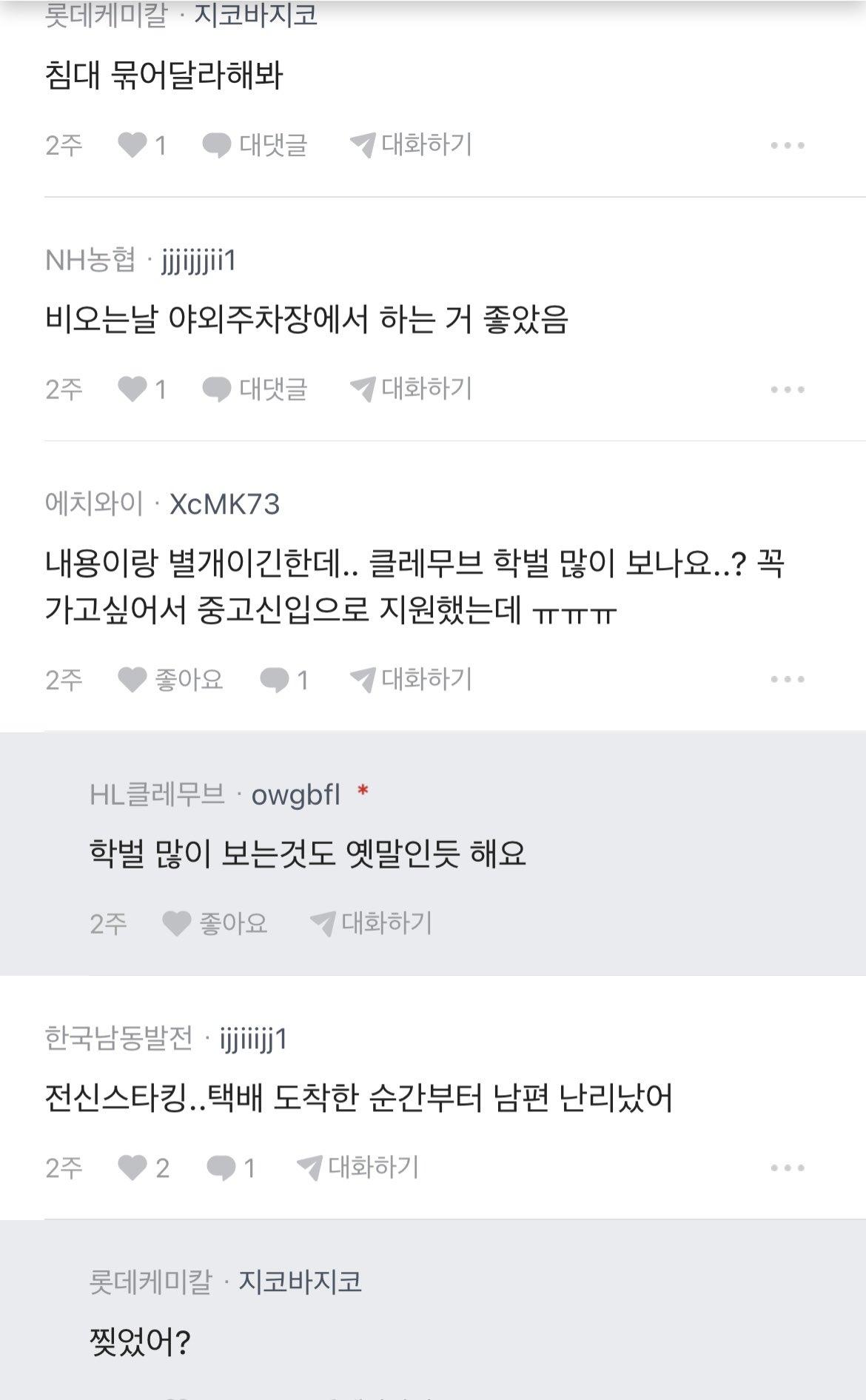The image size is (866, 1400).
Task: Open replies on 한국남동발전 ijjiiijj1 comment
Action: click(x=231, y=1168)
